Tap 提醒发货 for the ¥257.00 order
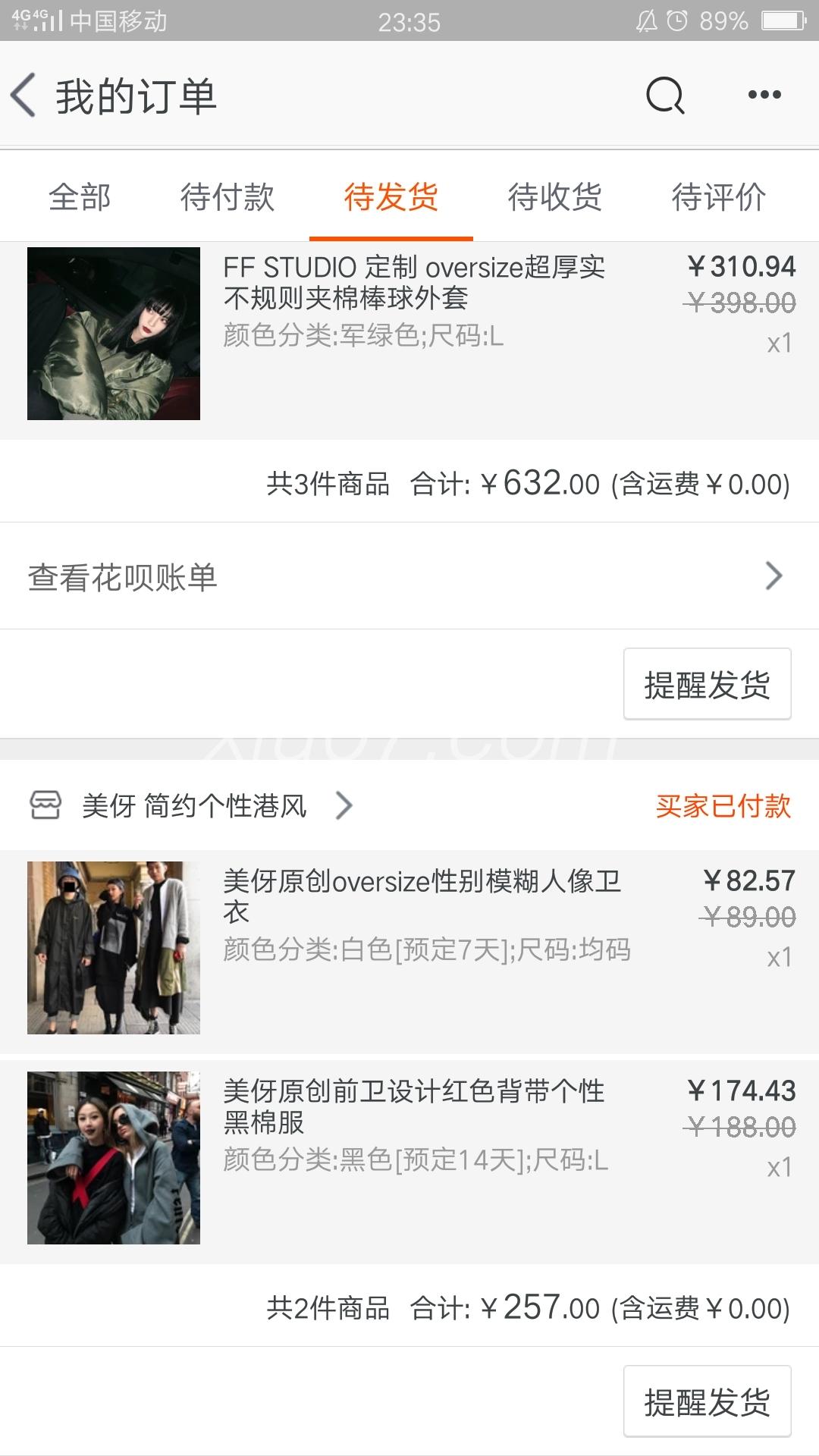This screenshot has width=819, height=1456. 707,1401
